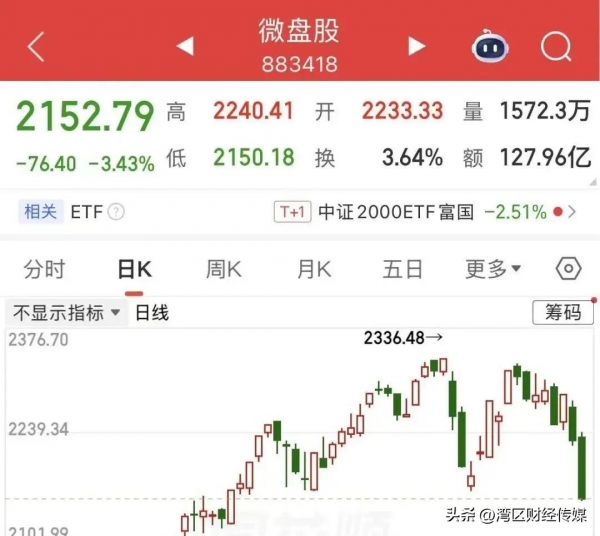Screen dimensions: 600x536
Task: Go back using the top-left arrow
Action: [36, 46]
